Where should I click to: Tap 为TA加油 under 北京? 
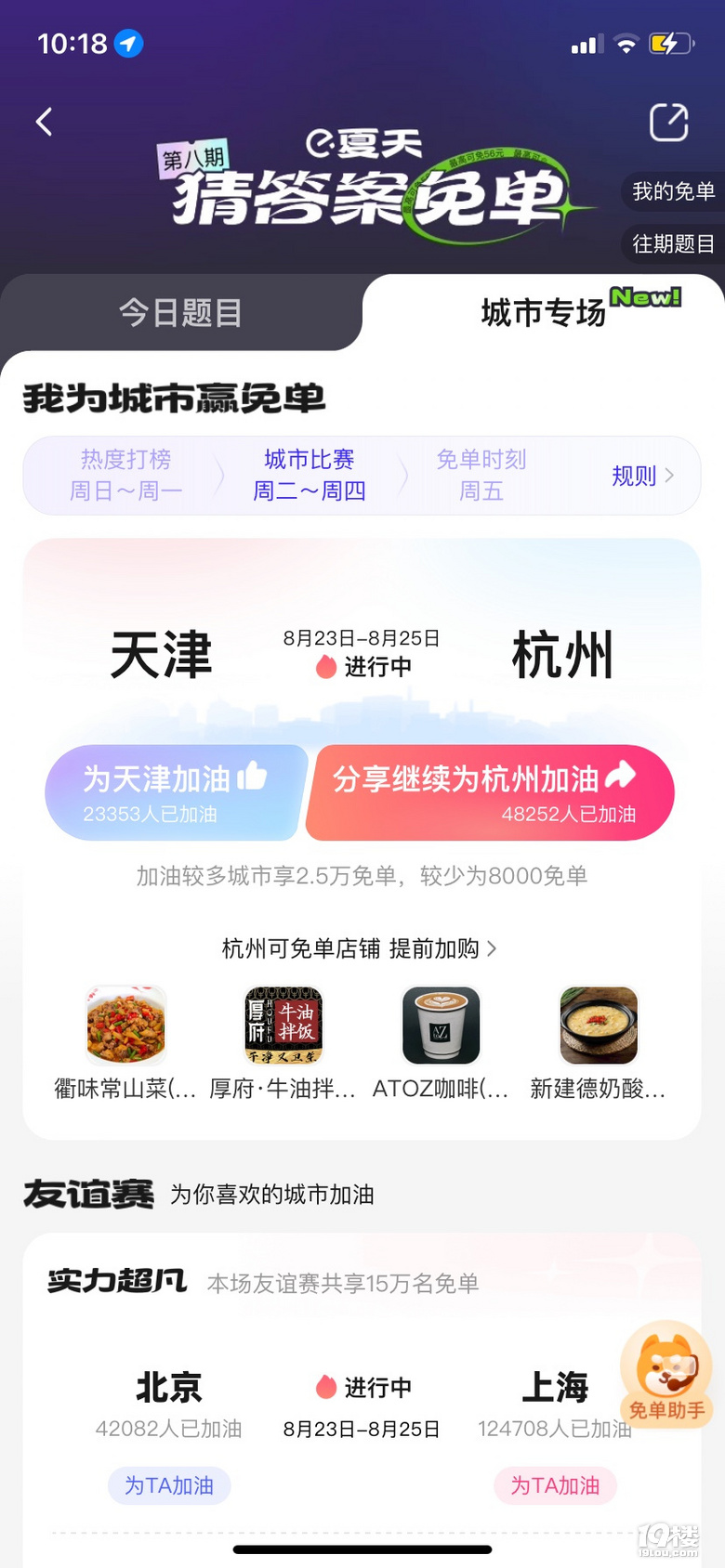[169, 1485]
